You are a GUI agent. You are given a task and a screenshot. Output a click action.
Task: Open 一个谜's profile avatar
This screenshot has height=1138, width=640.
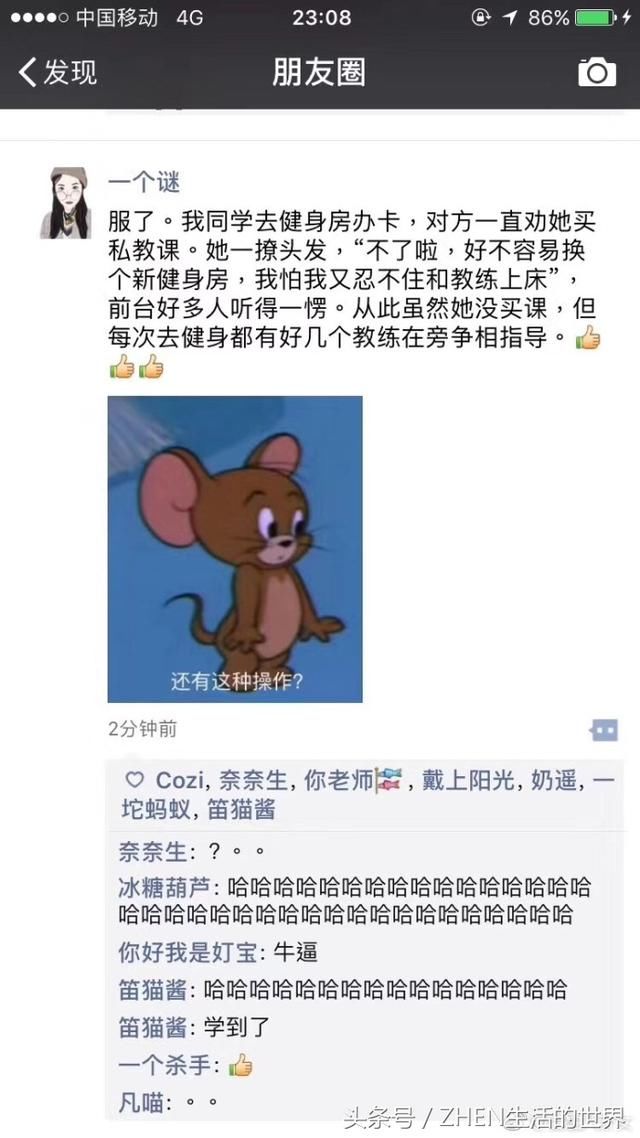click(x=65, y=203)
